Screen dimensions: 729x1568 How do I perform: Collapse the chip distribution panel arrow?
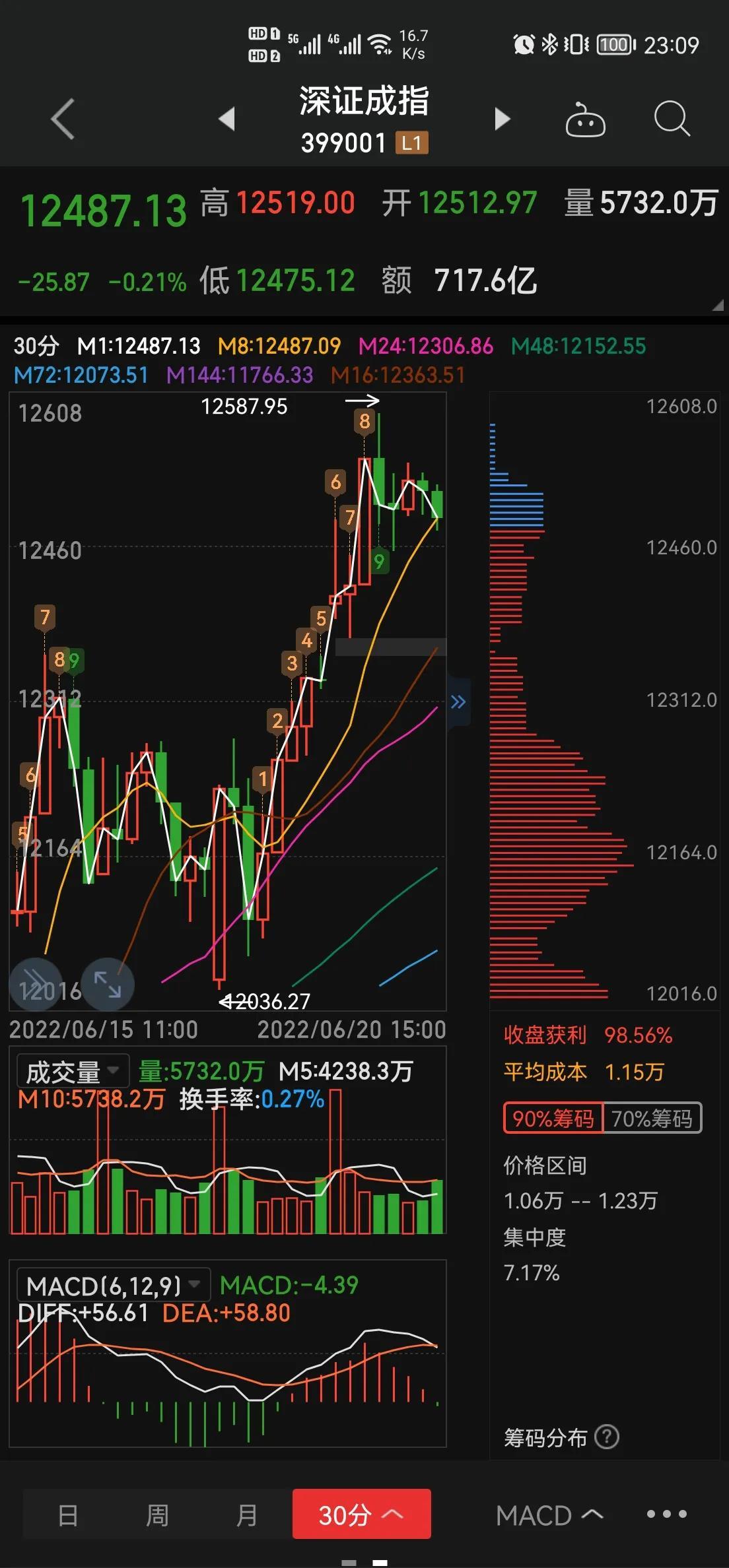coord(458,702)
